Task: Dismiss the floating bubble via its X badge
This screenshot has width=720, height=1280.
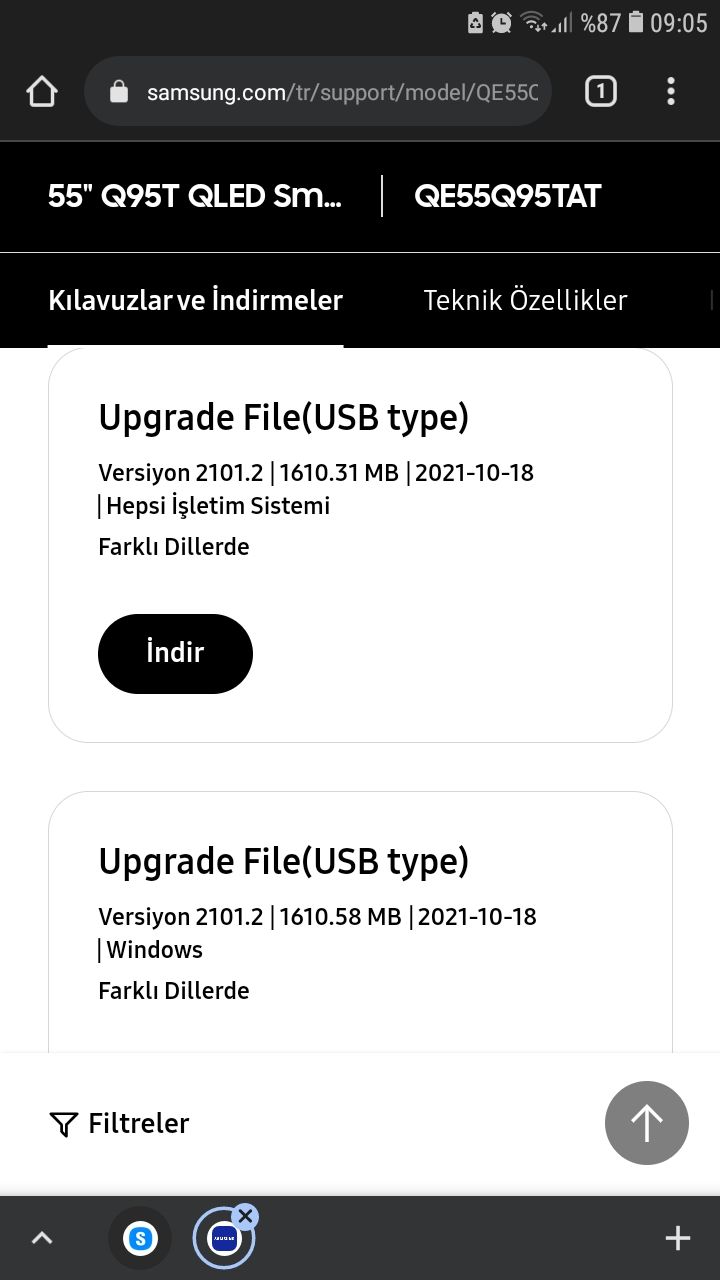Action: [x=246, y=1215]
